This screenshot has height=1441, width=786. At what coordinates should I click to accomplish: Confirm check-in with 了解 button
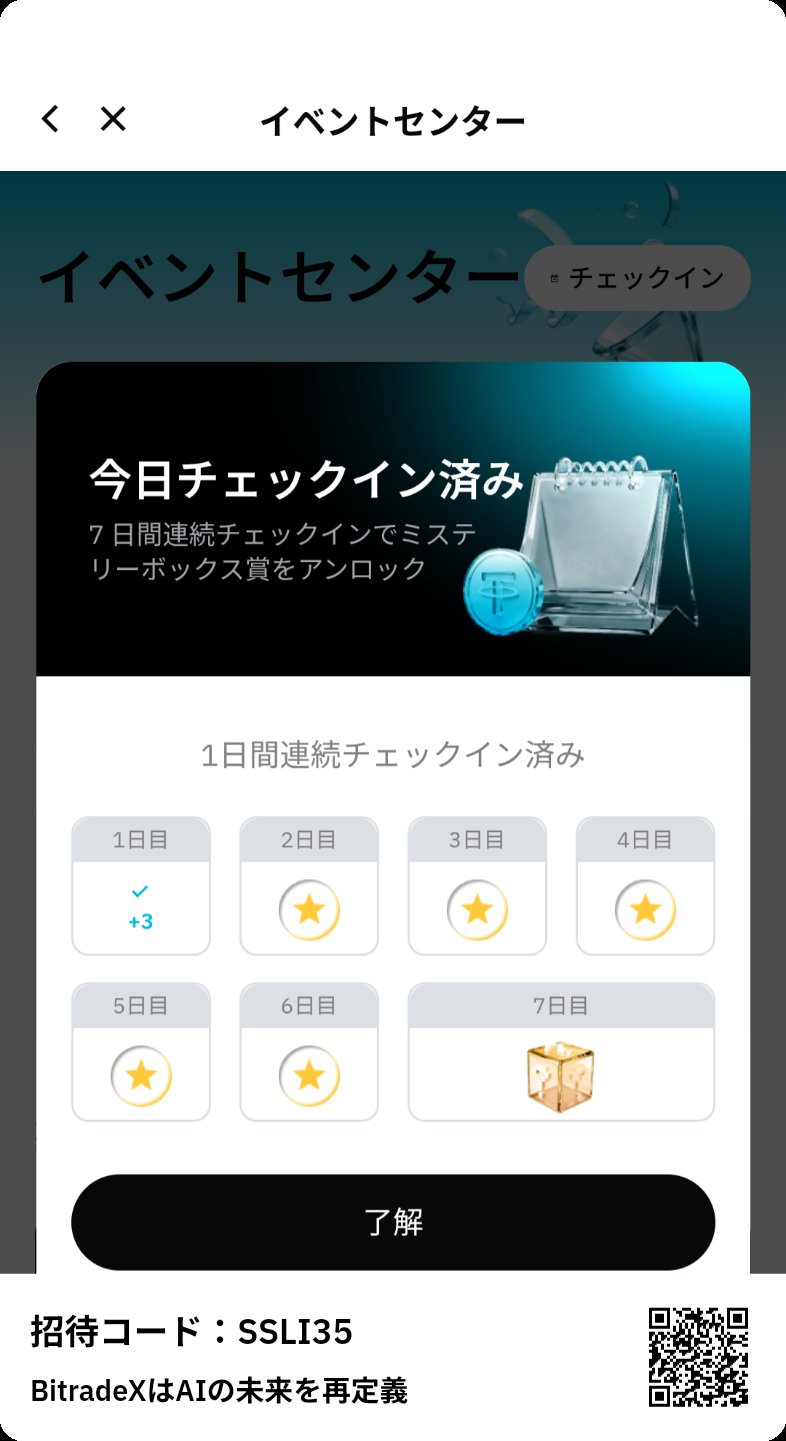pyautogui.click(x=393, y=1222)
